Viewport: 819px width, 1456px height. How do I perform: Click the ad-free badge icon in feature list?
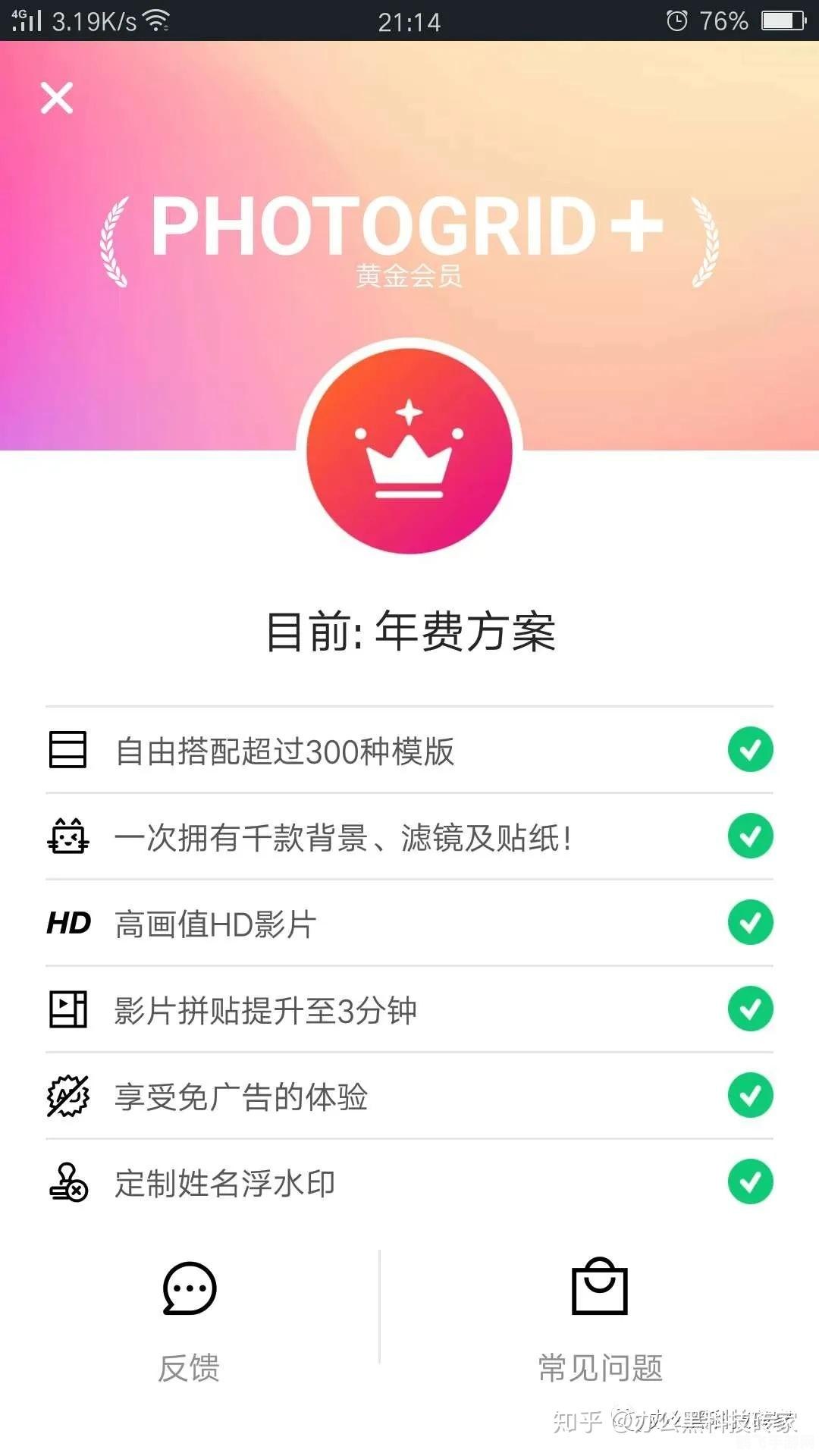pos(68,1095)
